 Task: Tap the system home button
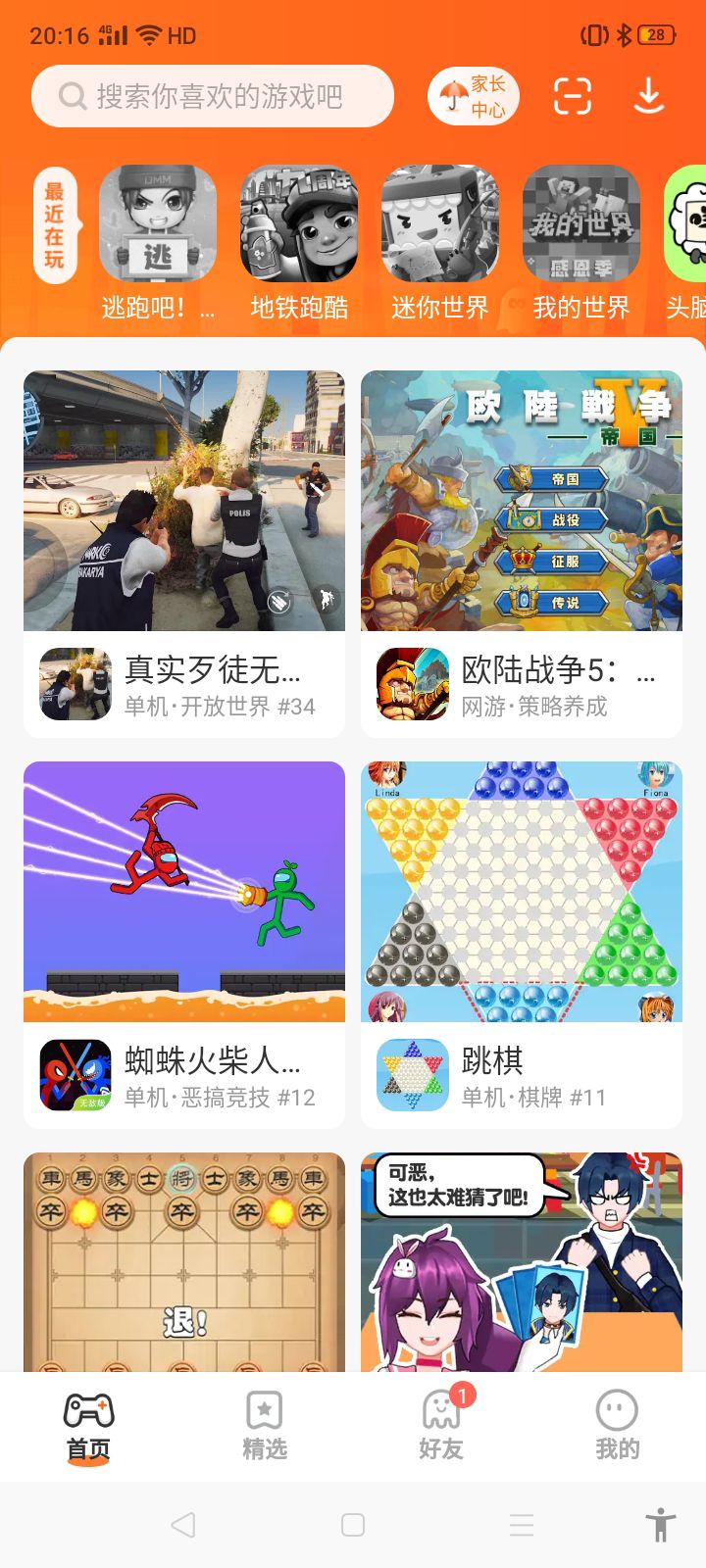click(x=353, y=1525)
